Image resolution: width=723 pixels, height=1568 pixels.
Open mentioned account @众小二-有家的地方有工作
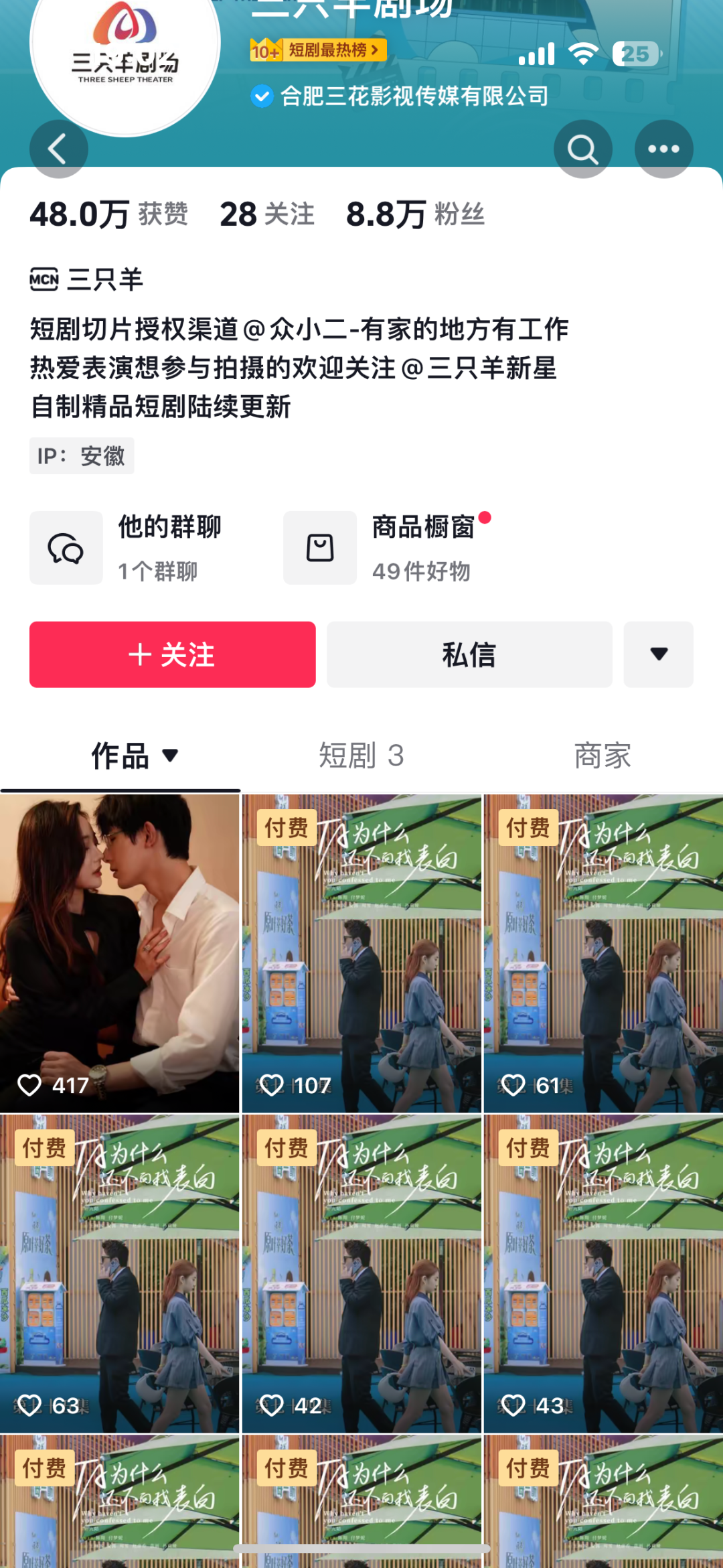coord(406,330)
